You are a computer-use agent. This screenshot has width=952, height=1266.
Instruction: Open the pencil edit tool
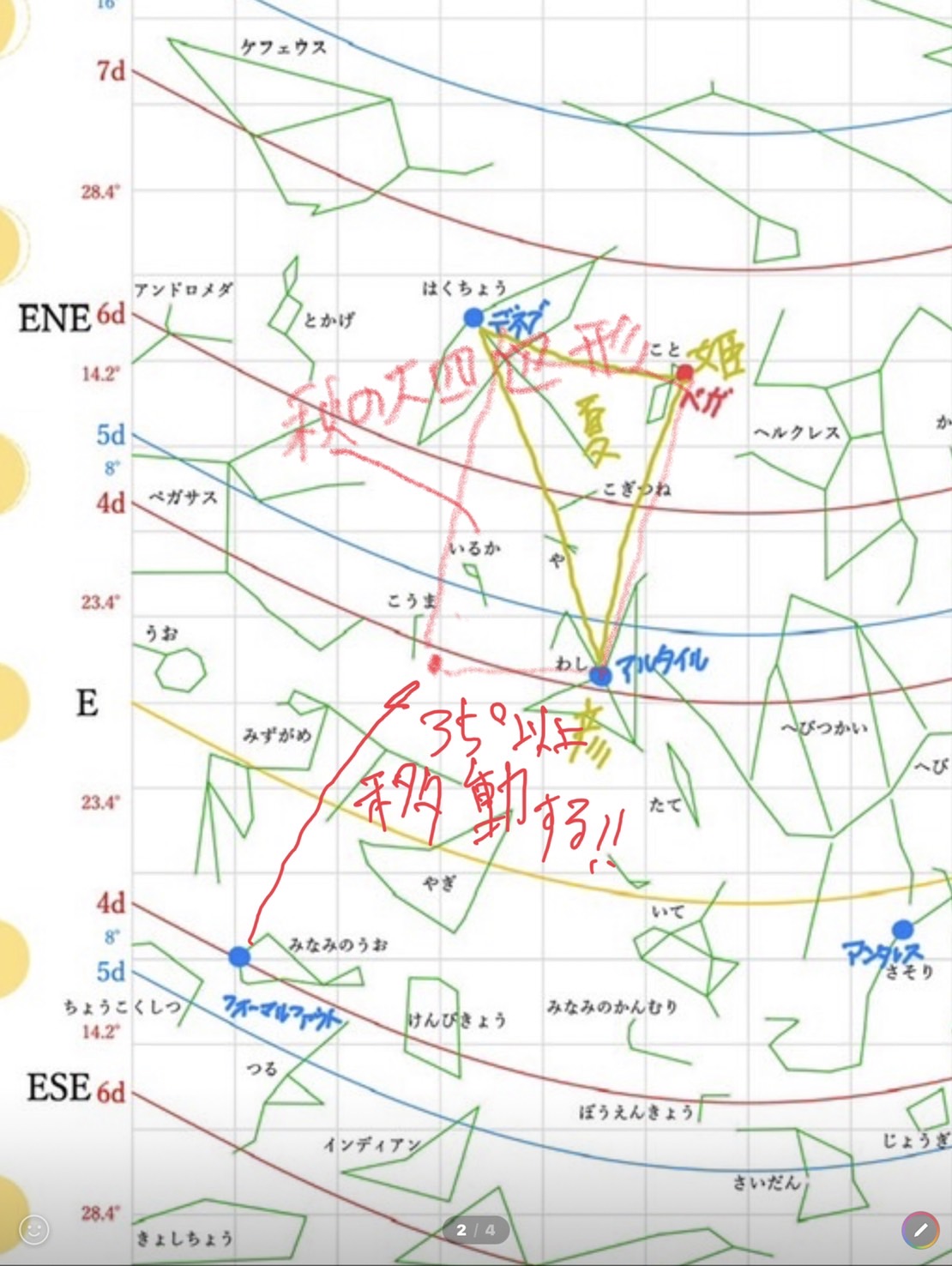point(919,1231)
